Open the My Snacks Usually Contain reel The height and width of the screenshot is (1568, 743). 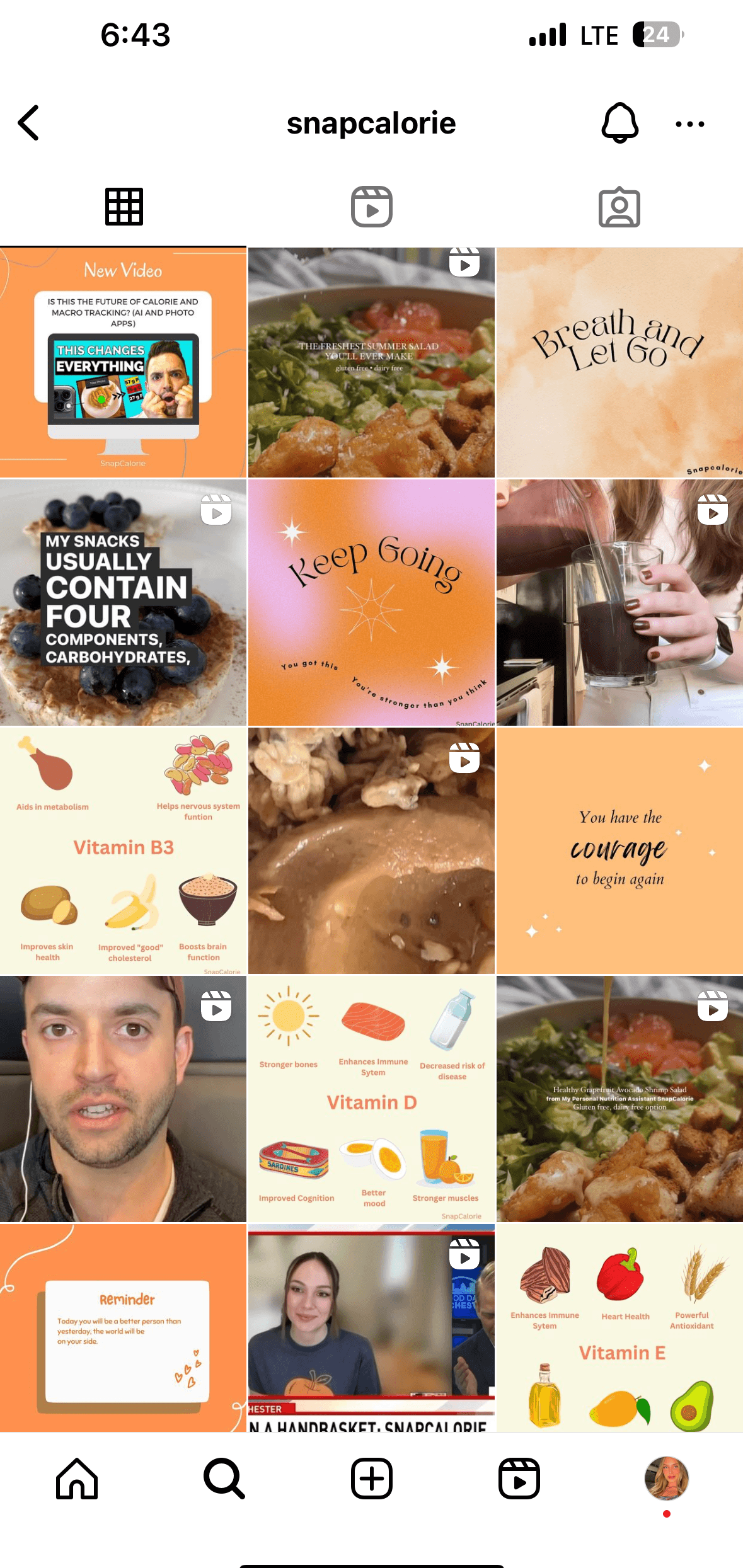click(123, 602)
